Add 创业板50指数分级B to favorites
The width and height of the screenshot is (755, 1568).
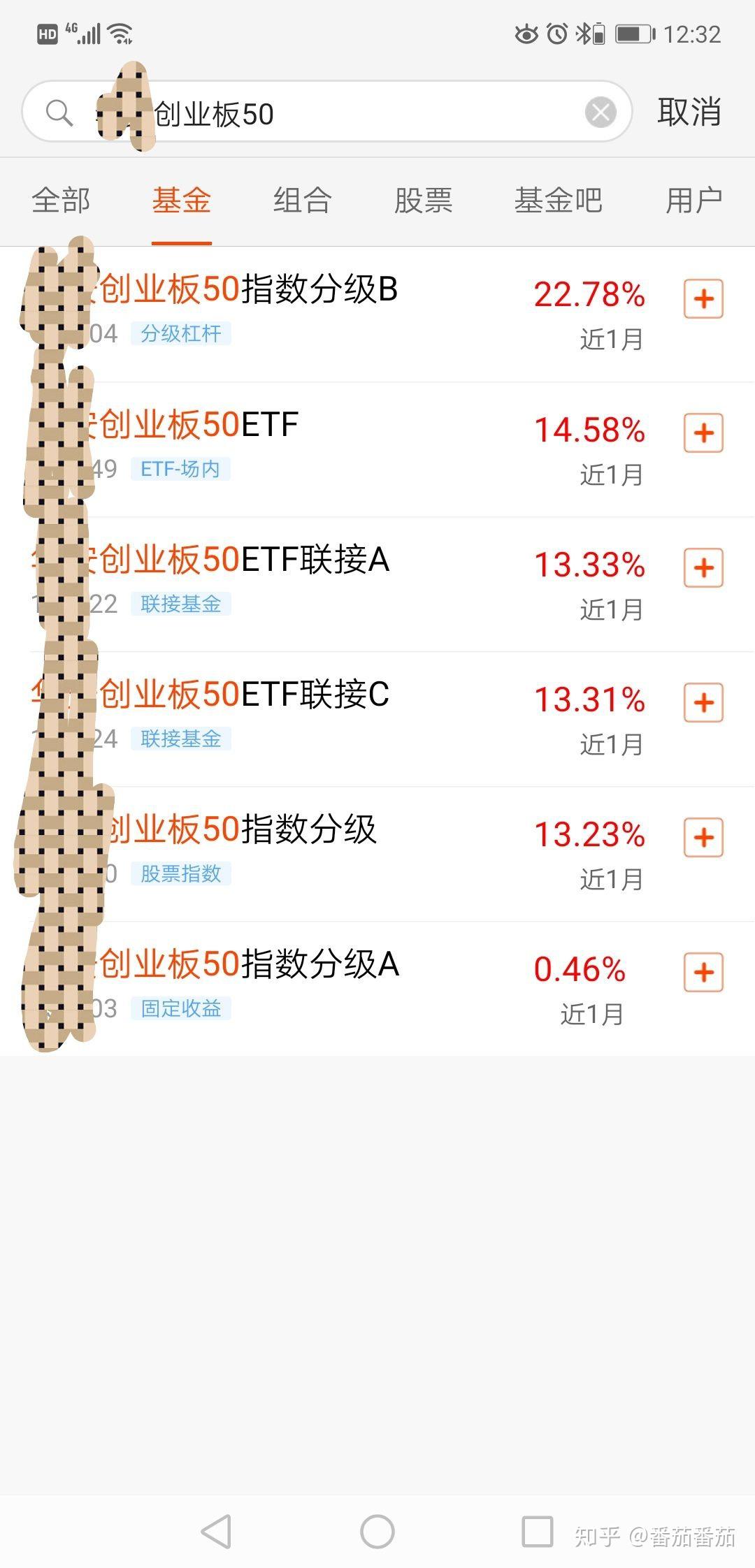pos(703,298)
